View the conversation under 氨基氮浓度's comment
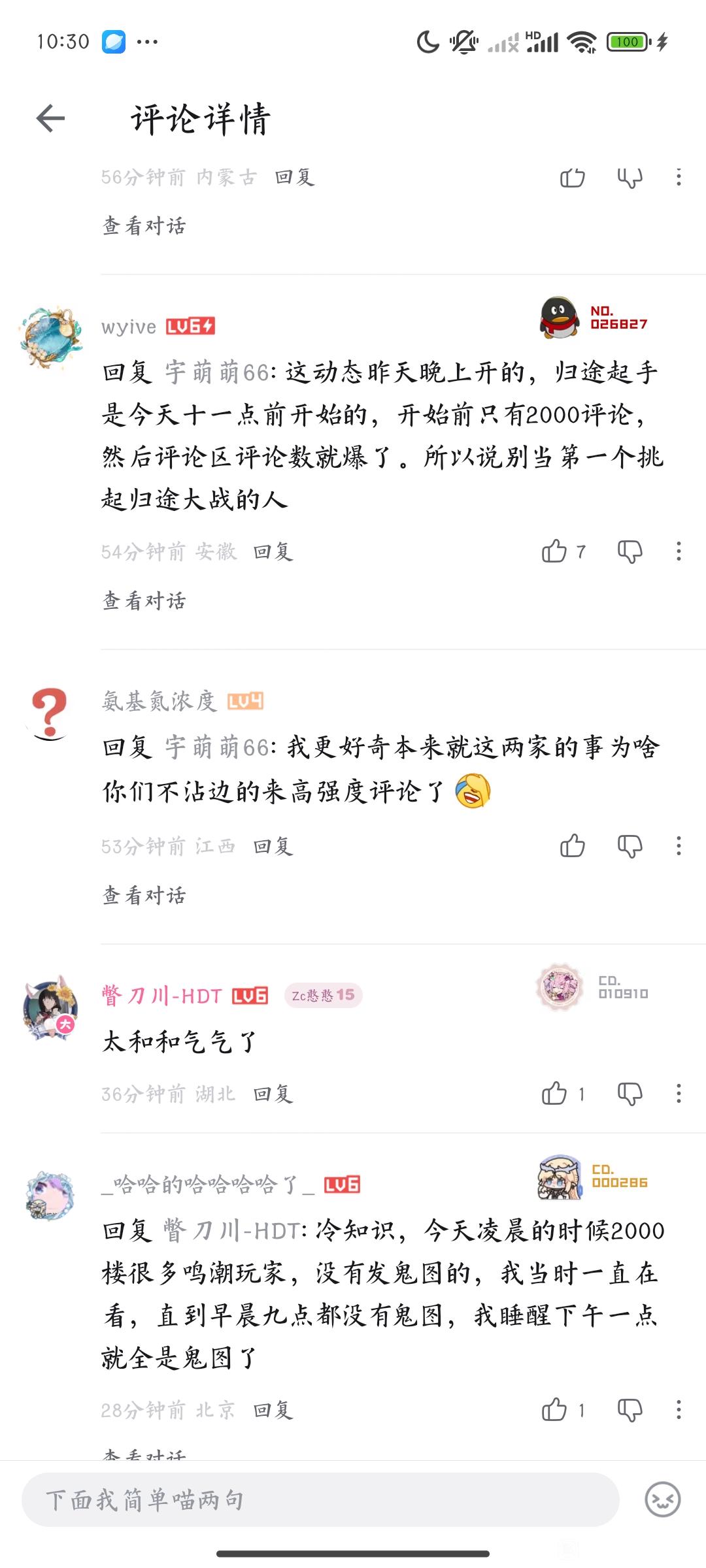 (x=144, y=895)
